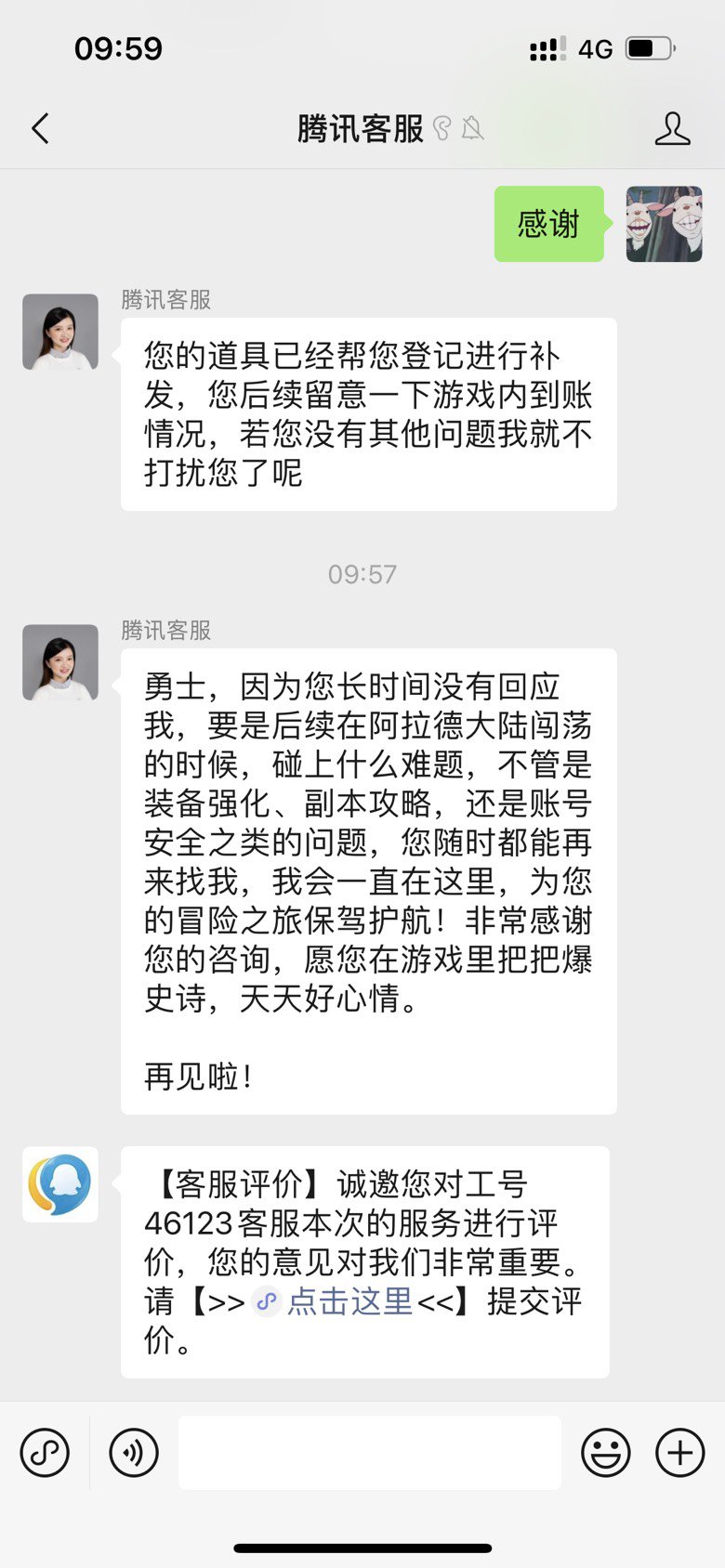Switch to voice message input
Screen dimensions: 725x1568
coord(134,1453)
